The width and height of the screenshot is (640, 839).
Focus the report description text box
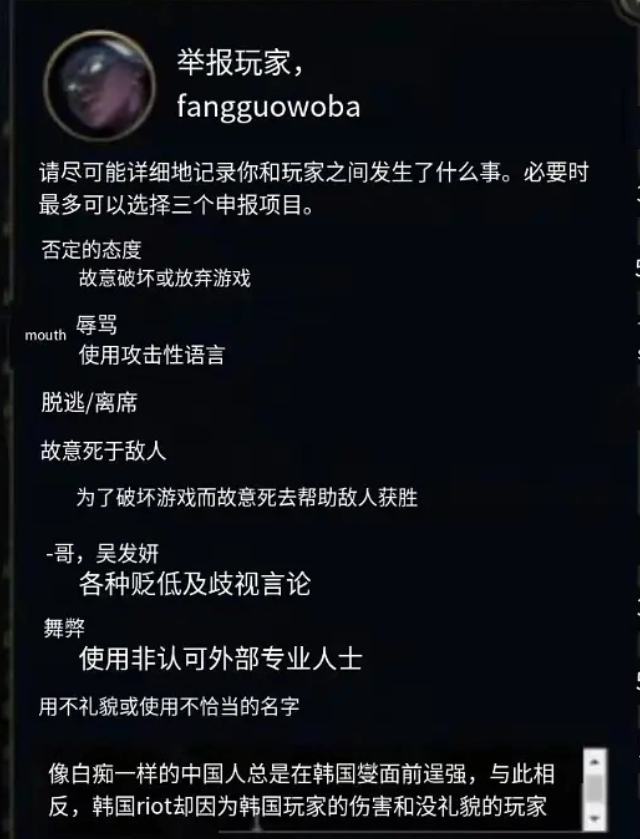click(x=300, y=790)
